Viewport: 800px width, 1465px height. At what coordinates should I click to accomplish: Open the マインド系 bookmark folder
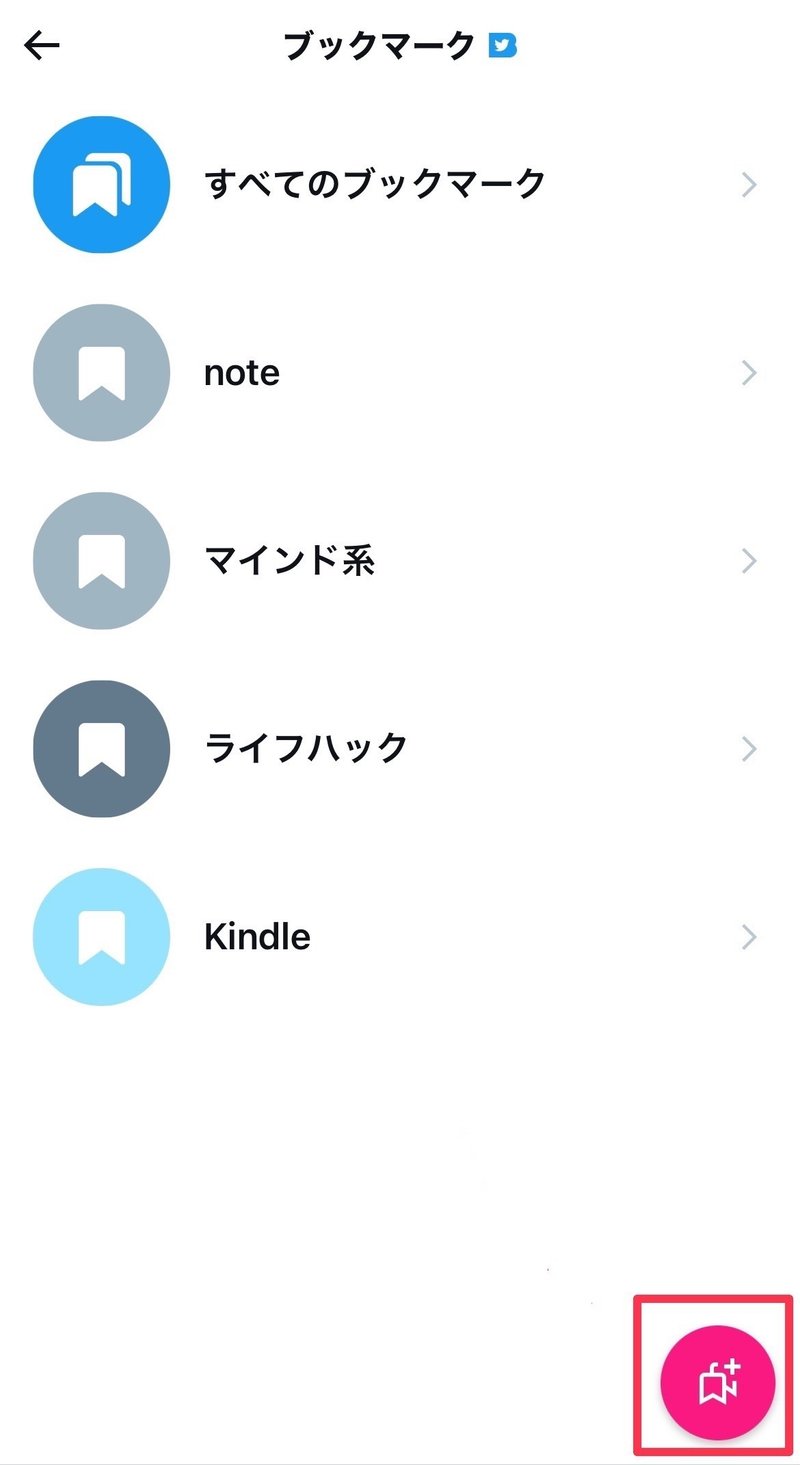coord(400,561)
